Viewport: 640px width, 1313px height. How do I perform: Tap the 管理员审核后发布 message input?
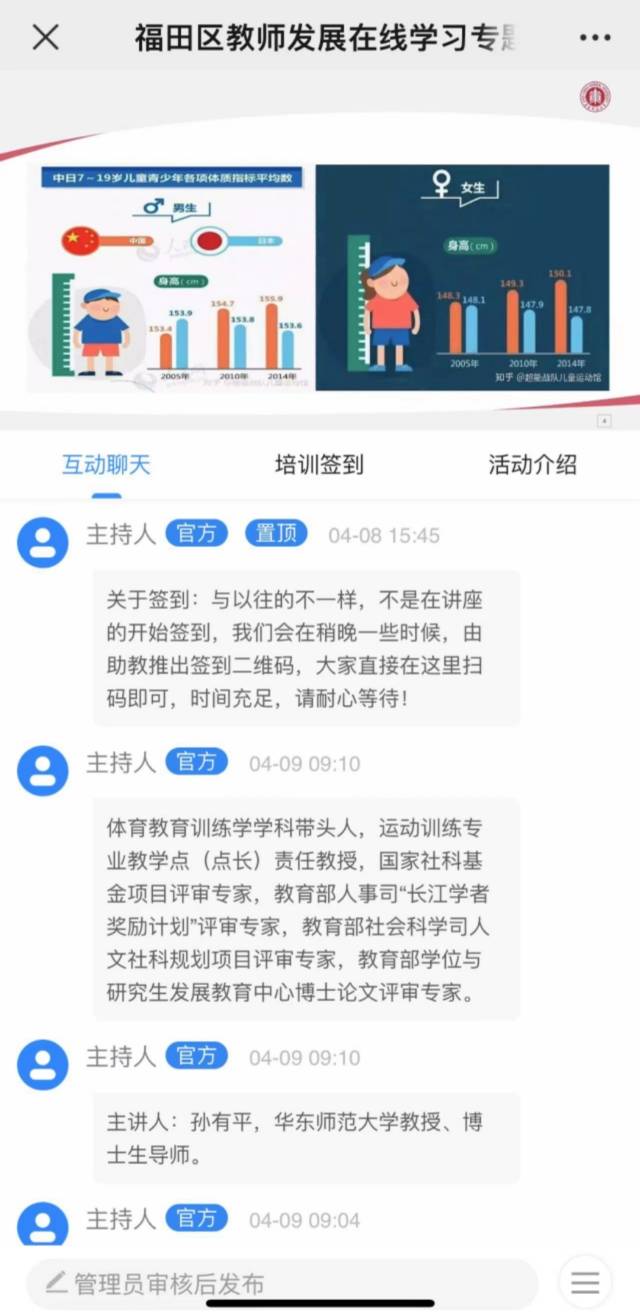pyautogui.click(x=282, y=1283)
